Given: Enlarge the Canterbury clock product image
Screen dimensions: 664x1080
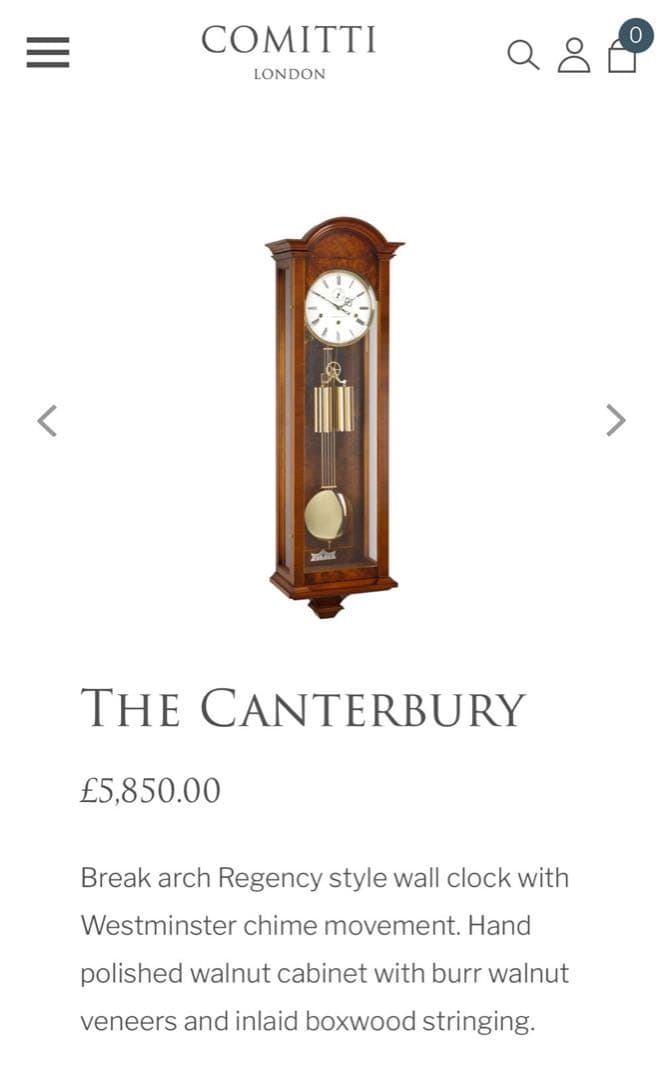Looking at the screenshot, I should 332,416.
